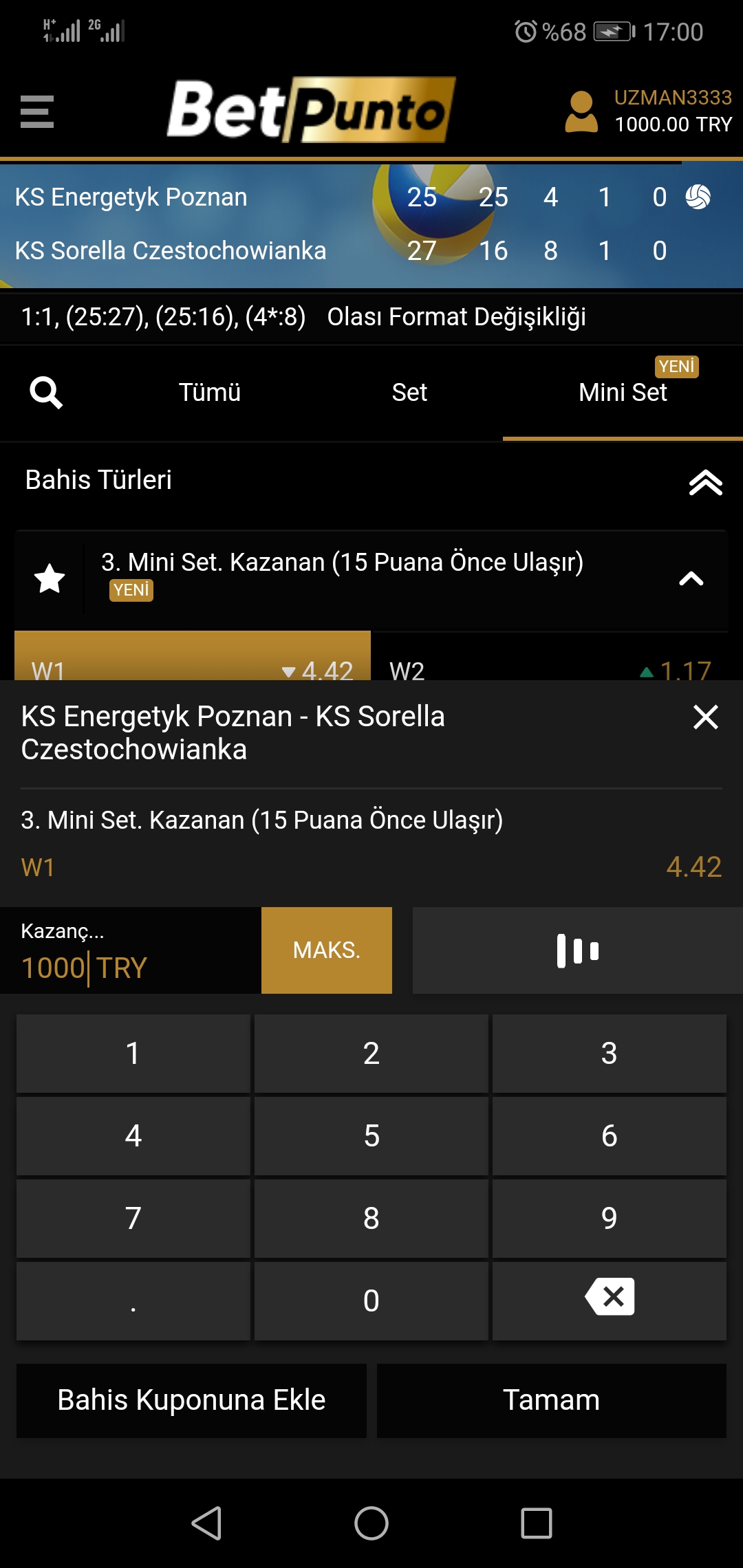Tap the search magnifier icon
Viewport: 743px width, 1568px height.
46,393
